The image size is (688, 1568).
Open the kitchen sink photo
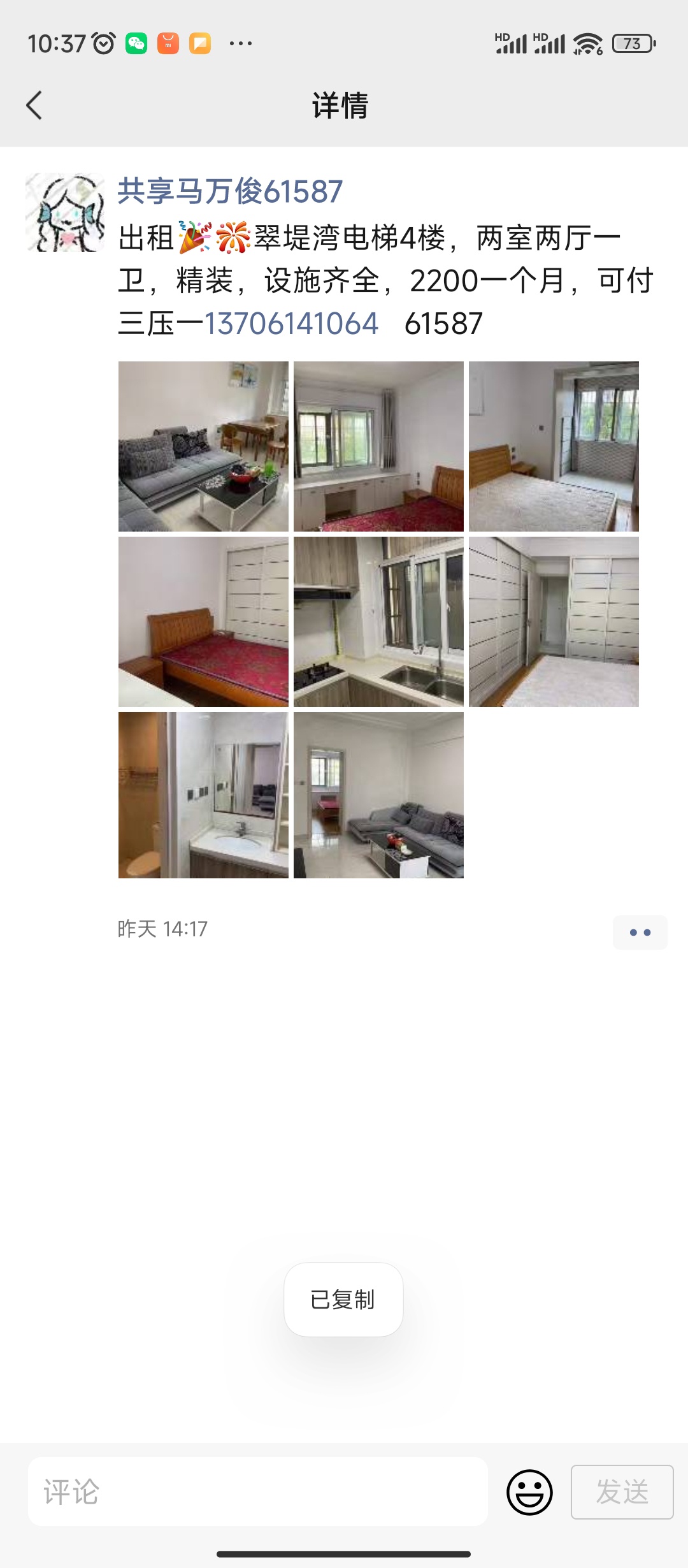pos(378,621)
